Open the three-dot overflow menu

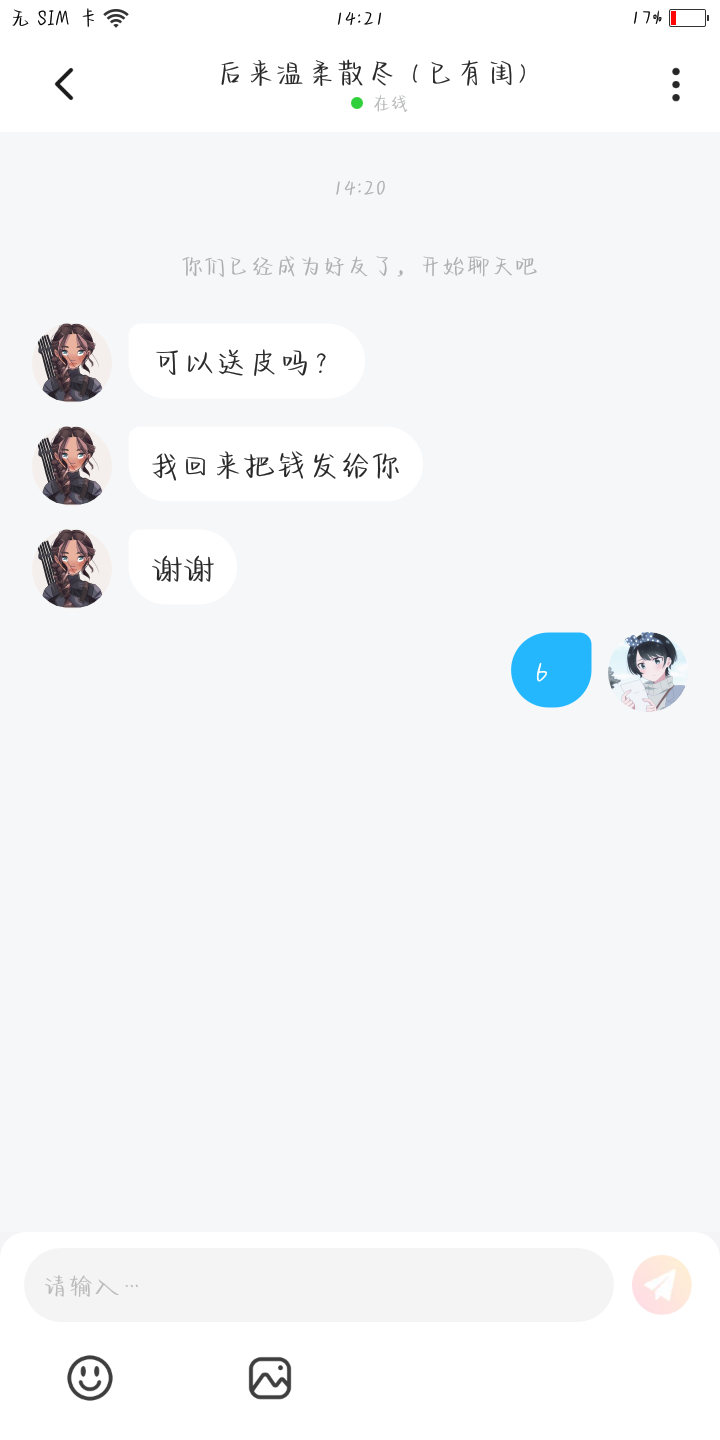tap(676, 84)
